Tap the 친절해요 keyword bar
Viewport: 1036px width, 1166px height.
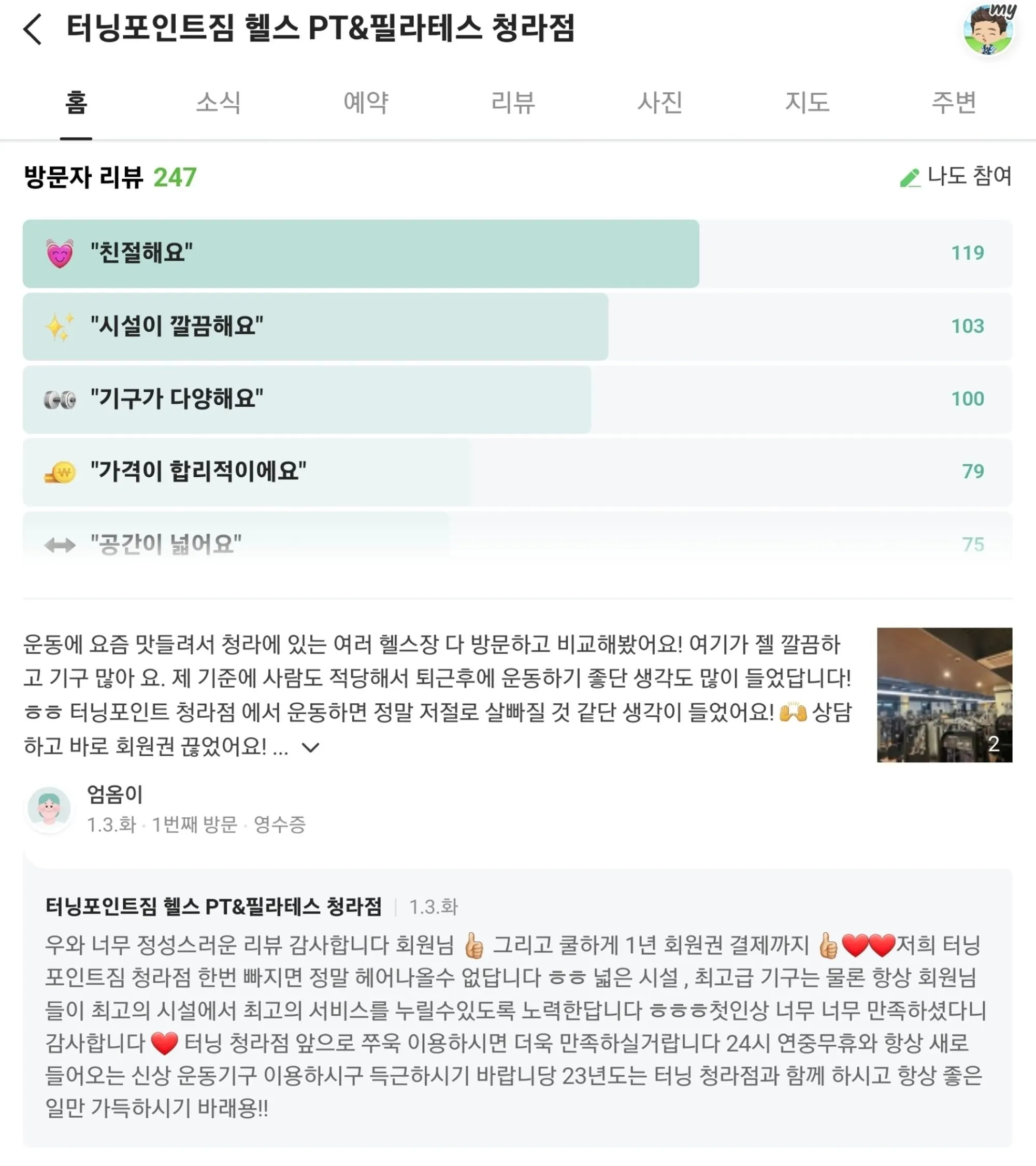coord(517,253)
